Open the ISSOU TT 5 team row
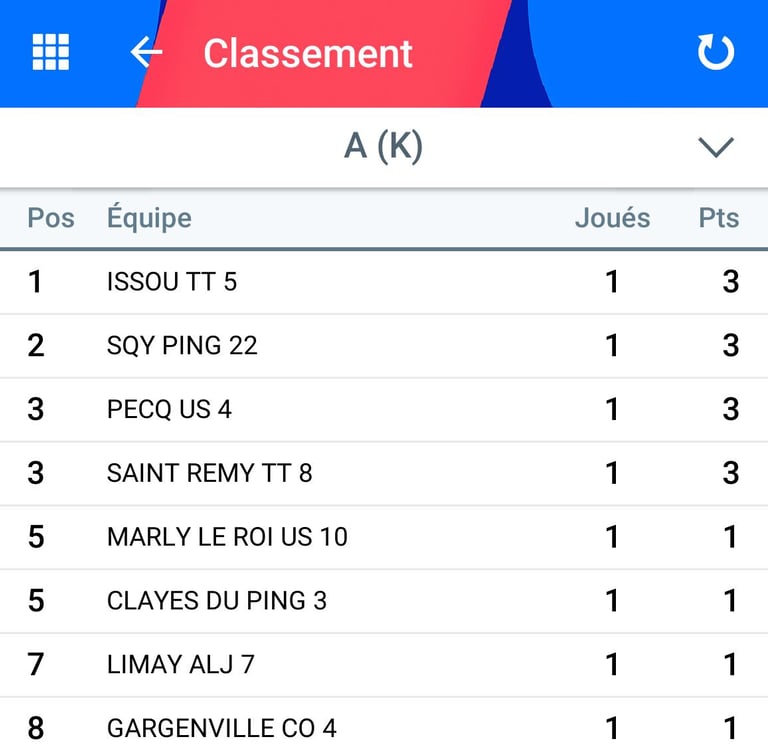The image size is (768, 751). point(384,282)
